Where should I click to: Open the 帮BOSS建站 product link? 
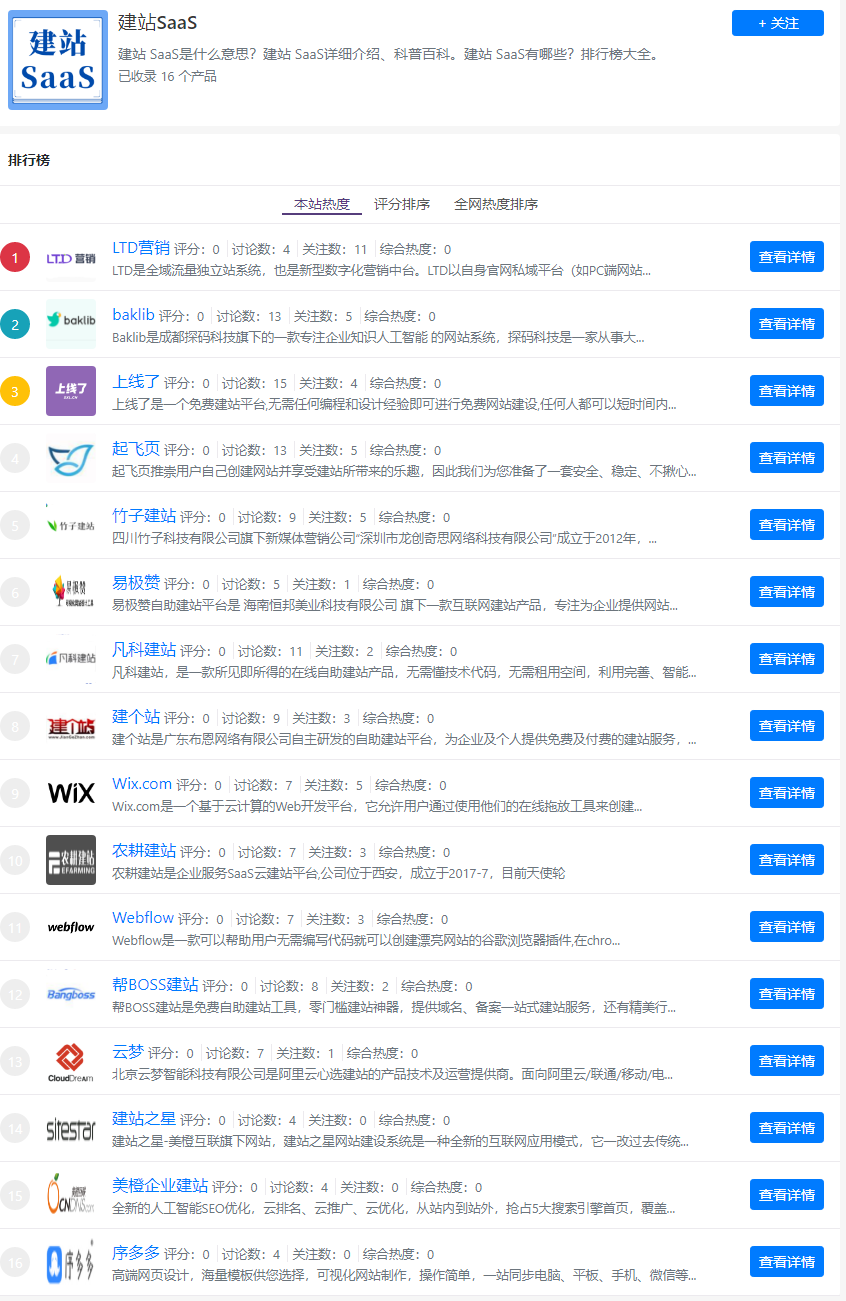[155, 985]
